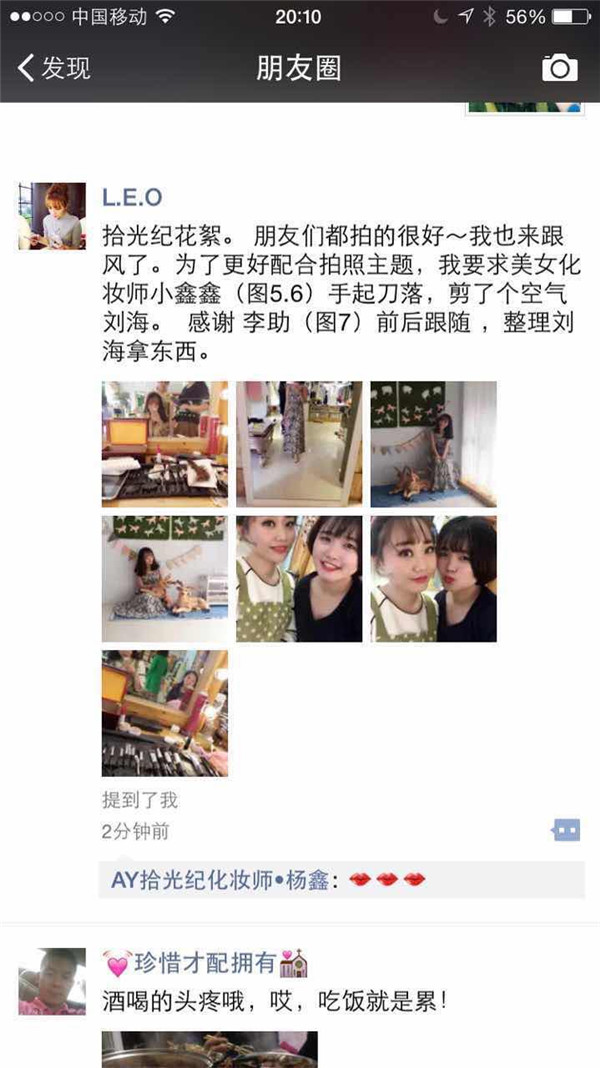600x1068 pixels.
Task: Open the sixth photo selfie
Action: pyautogui.click(x=433, y=578)
